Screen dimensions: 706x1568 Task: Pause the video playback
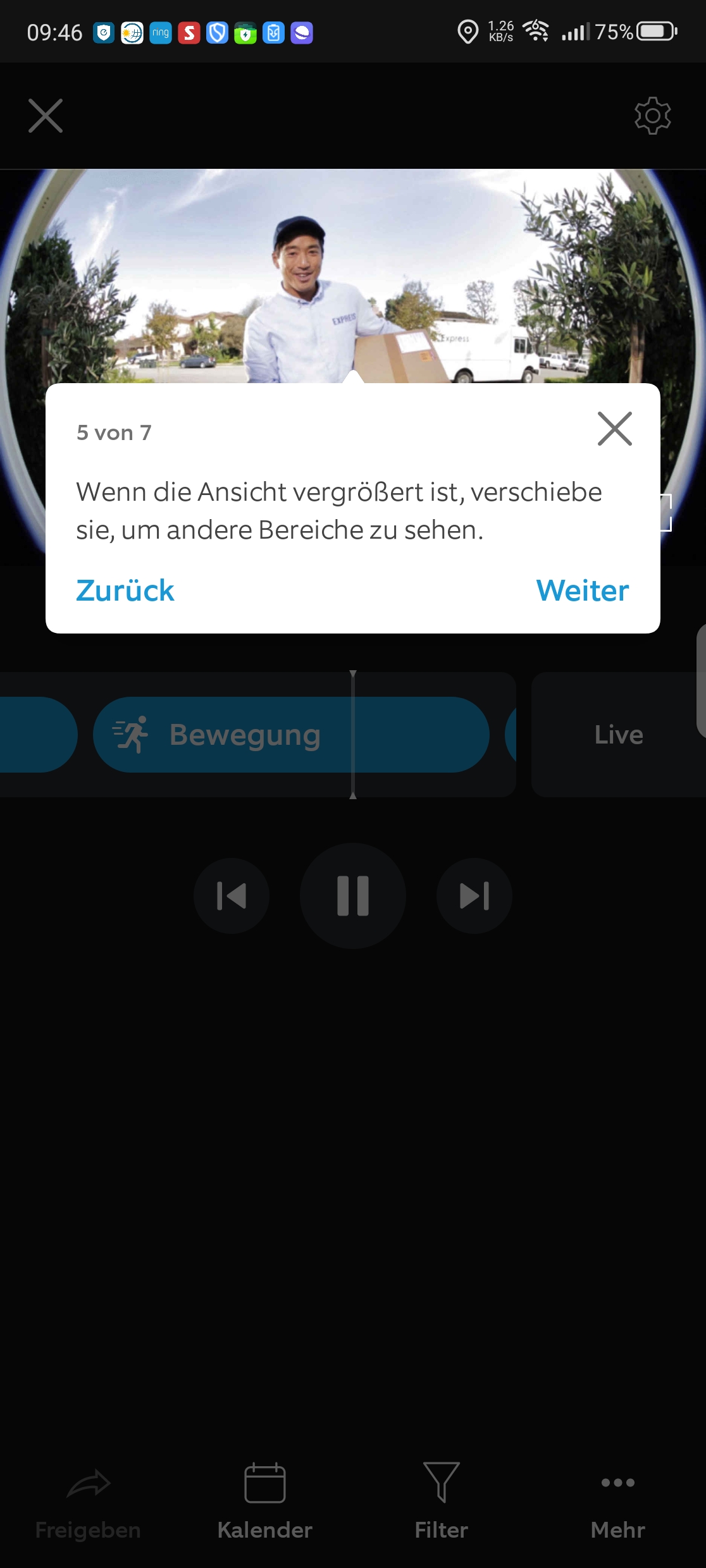click(353, 896)
